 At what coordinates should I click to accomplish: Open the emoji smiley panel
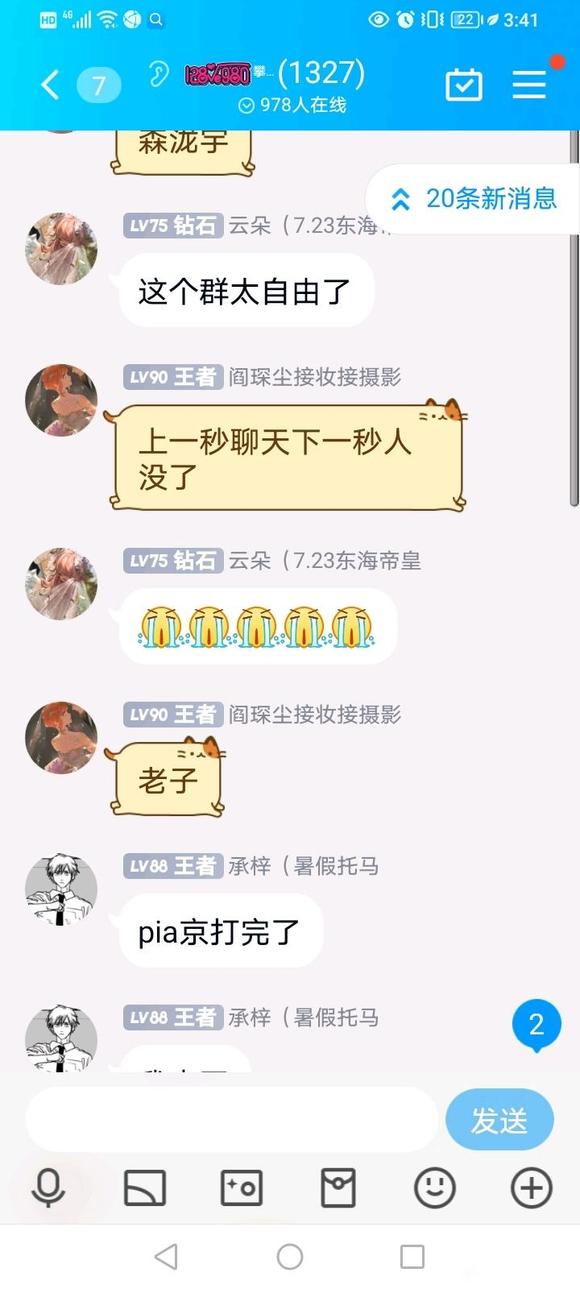click(x=435, y=1188)
